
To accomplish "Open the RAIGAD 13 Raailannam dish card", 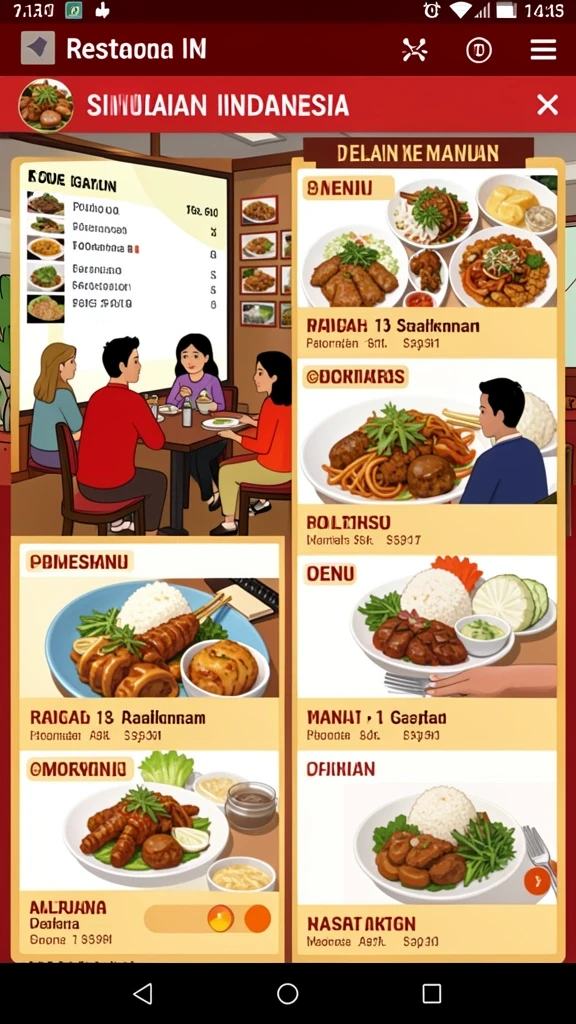I will click(150, 647).
